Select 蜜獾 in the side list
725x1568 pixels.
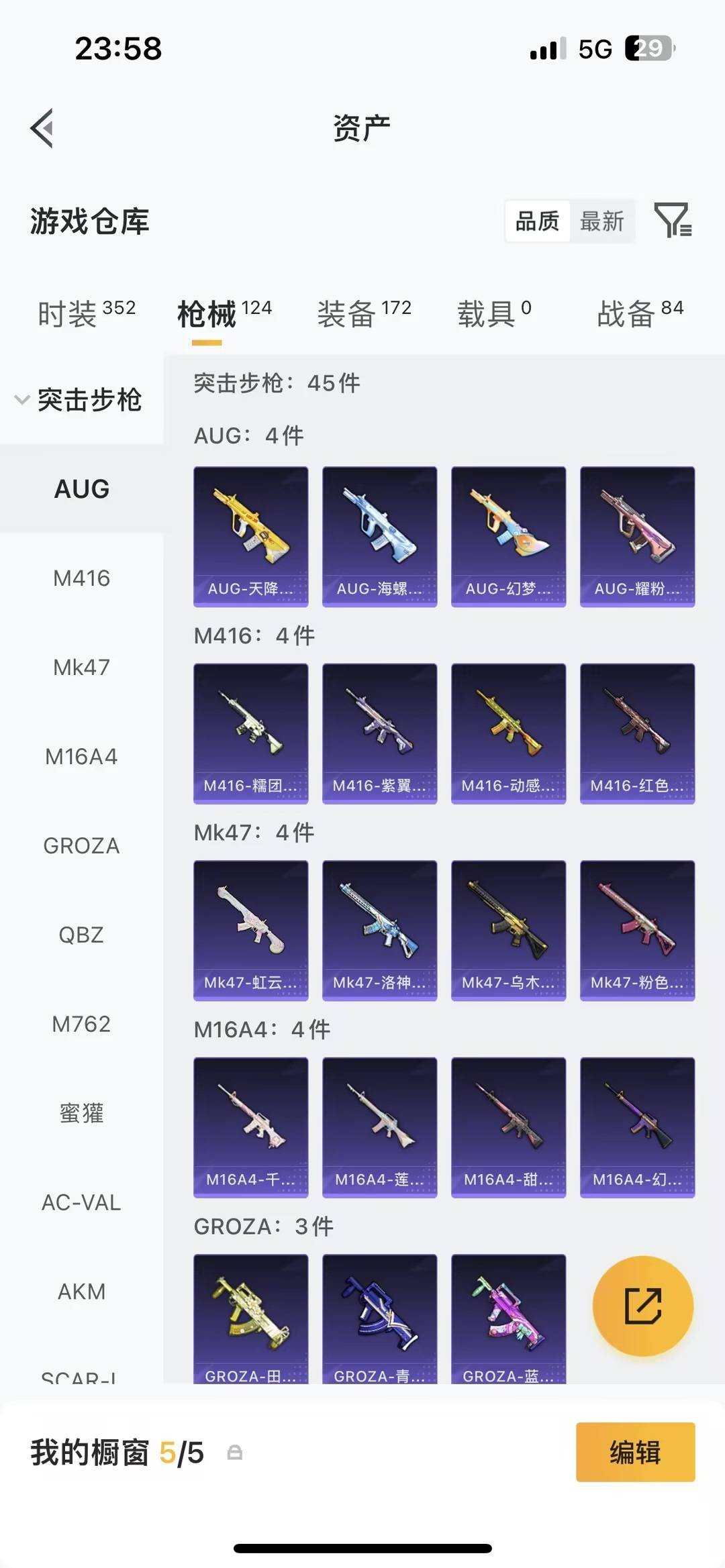[81, 1113]
